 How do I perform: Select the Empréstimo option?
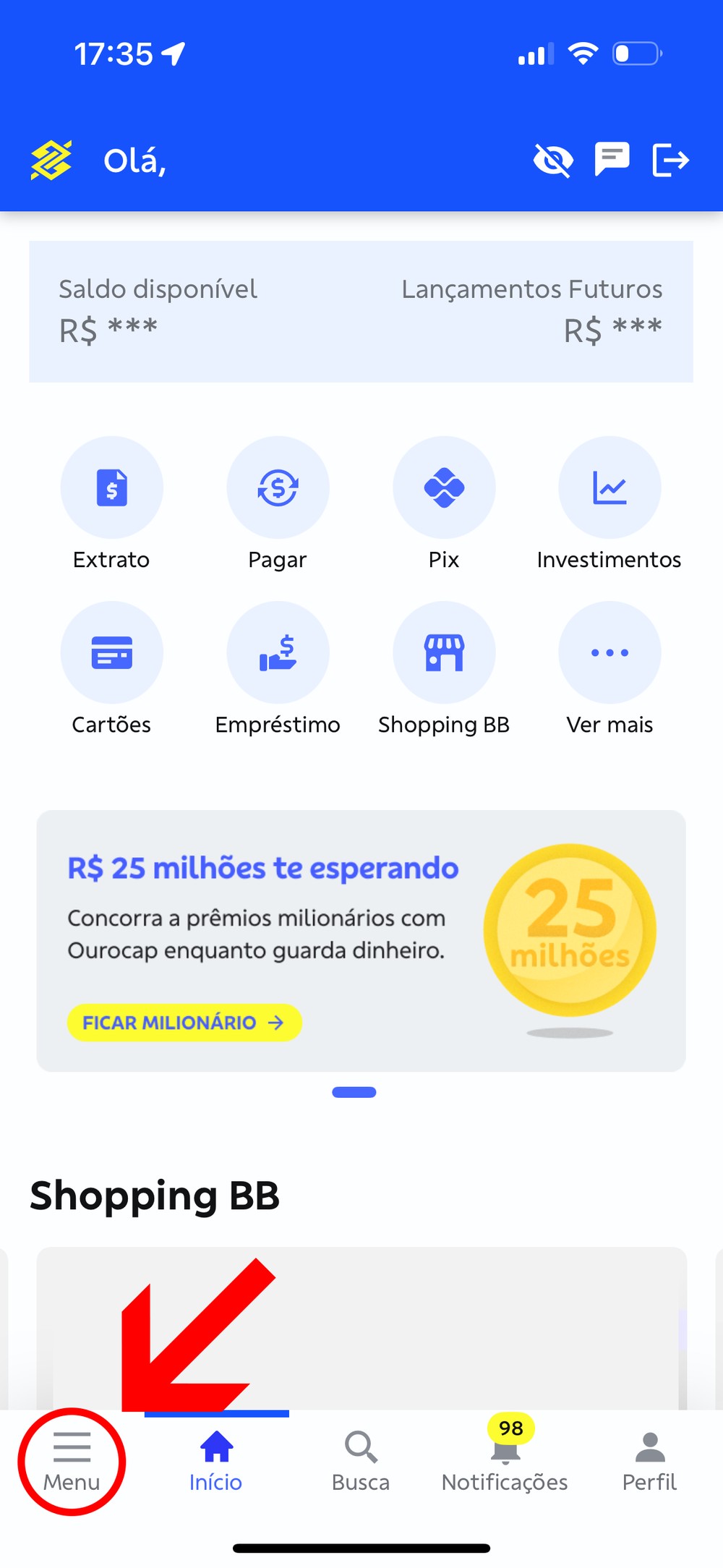tap(278, 652)
